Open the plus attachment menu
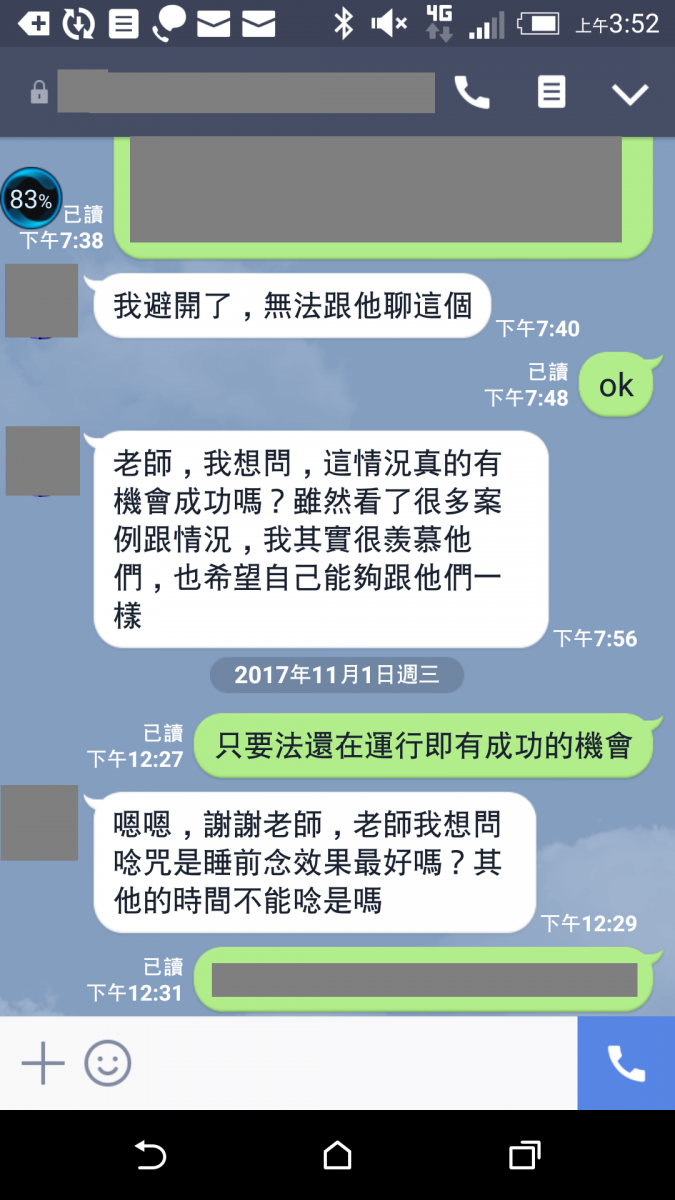 pyautogui.click(x=43, y=1063)
